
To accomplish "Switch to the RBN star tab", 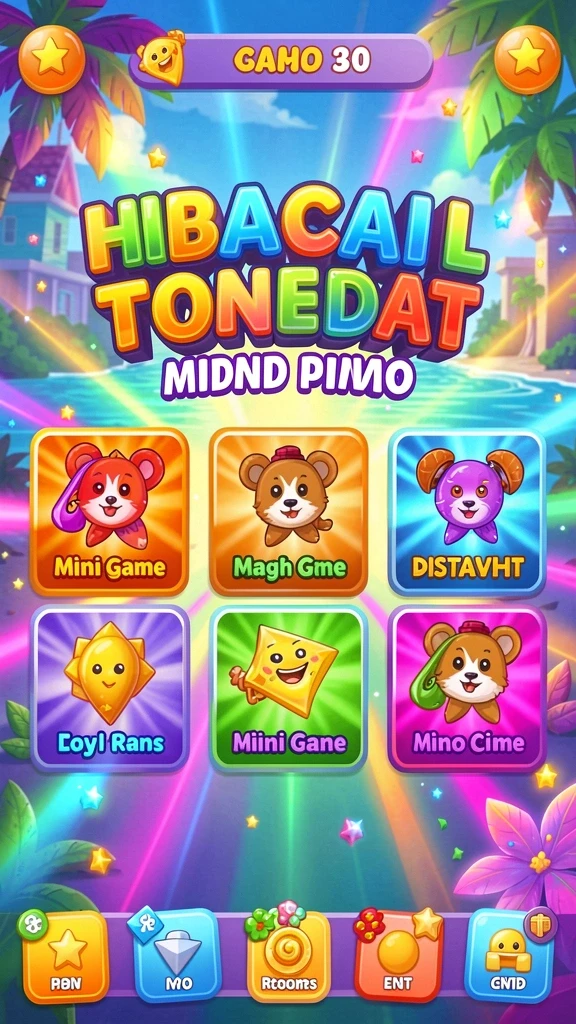I will pyautogui.click(x=66, y=957).
